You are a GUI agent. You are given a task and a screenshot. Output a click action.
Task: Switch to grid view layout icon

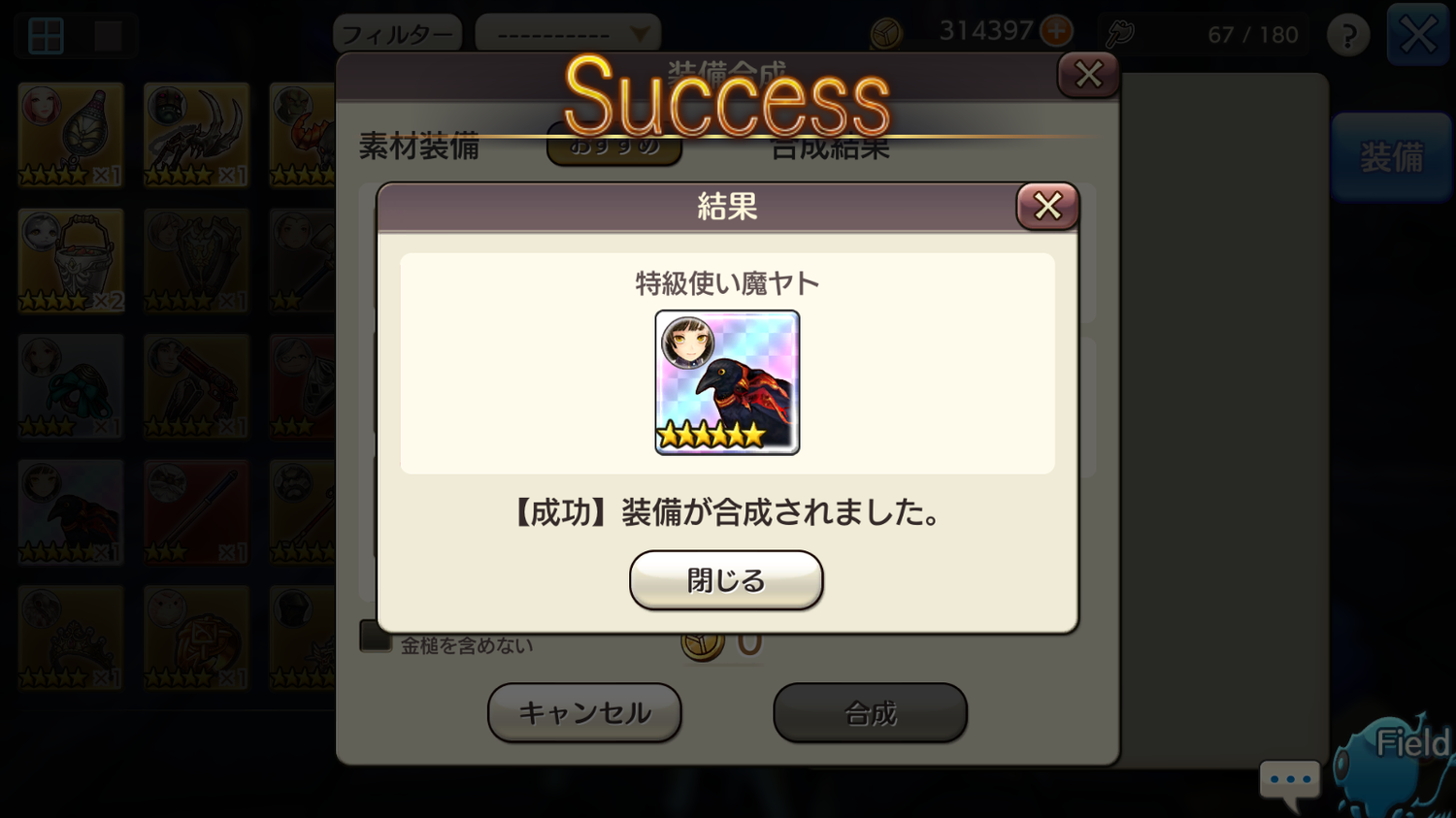point(46,36)
